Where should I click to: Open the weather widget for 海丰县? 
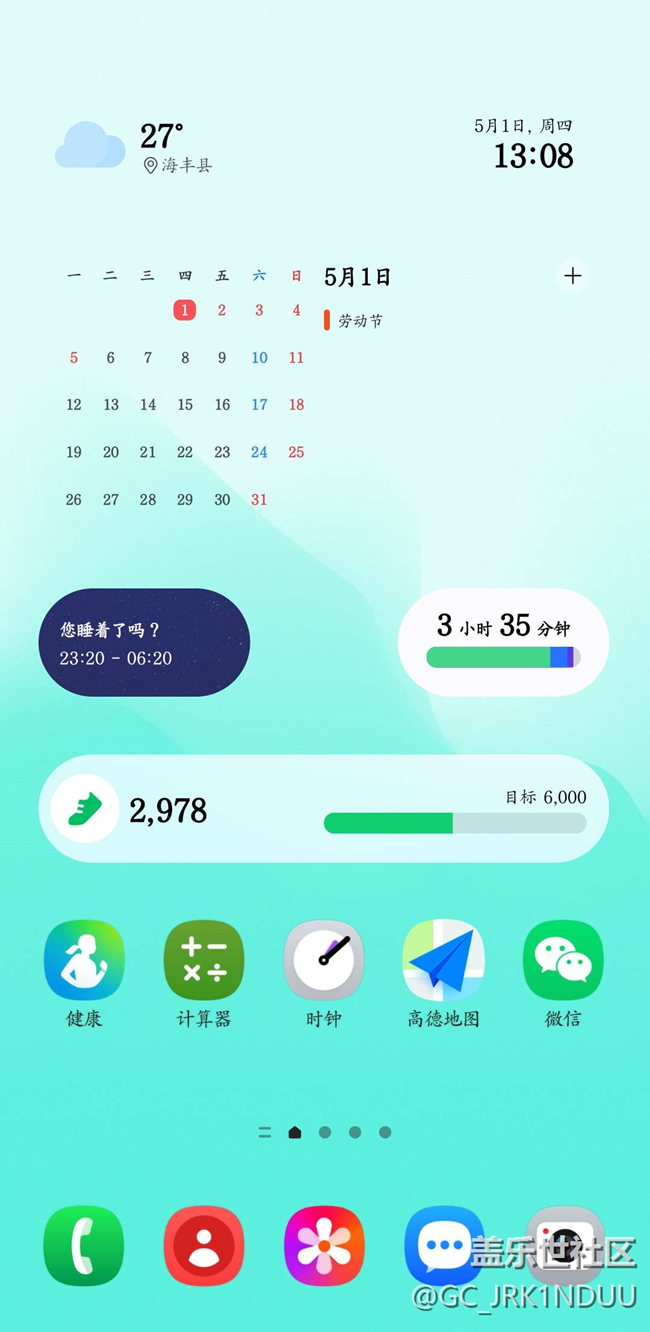point(134,148)
